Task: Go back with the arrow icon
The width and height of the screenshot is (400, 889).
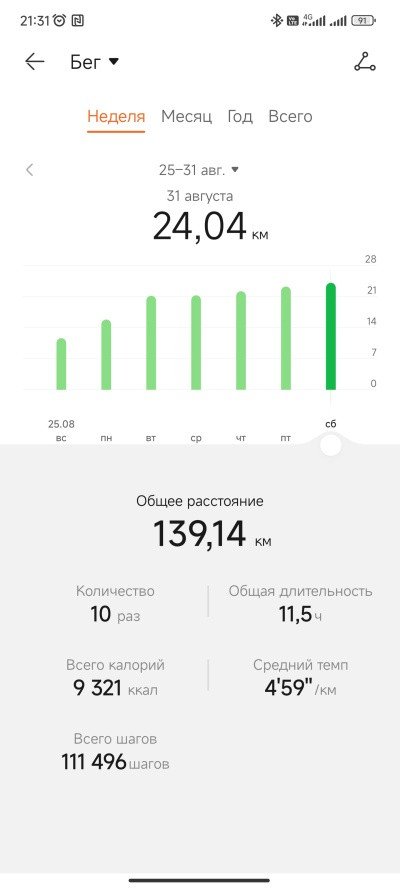Action: click(x=35, y=62)
